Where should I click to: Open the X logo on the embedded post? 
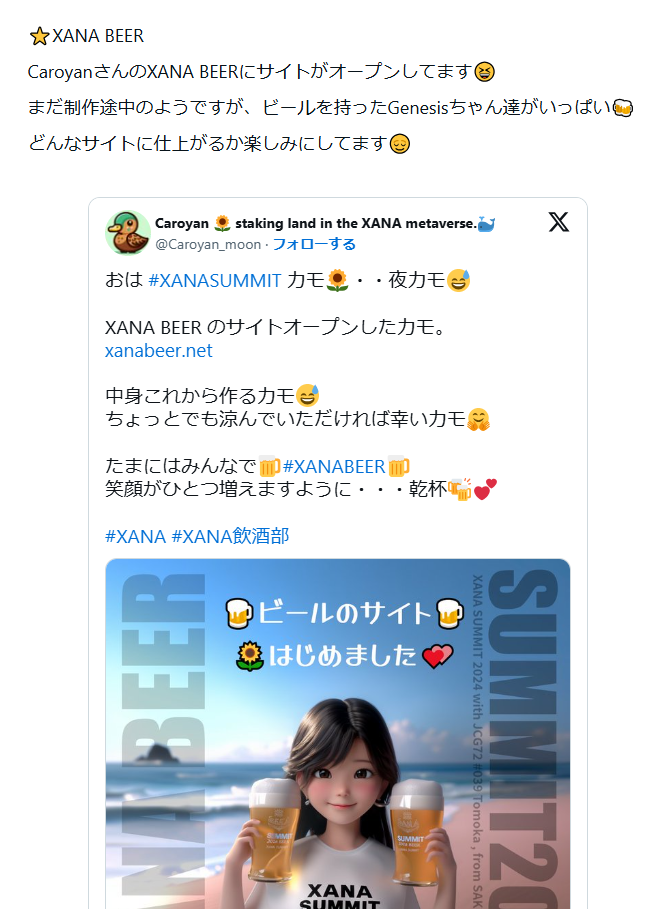[558, 223]
